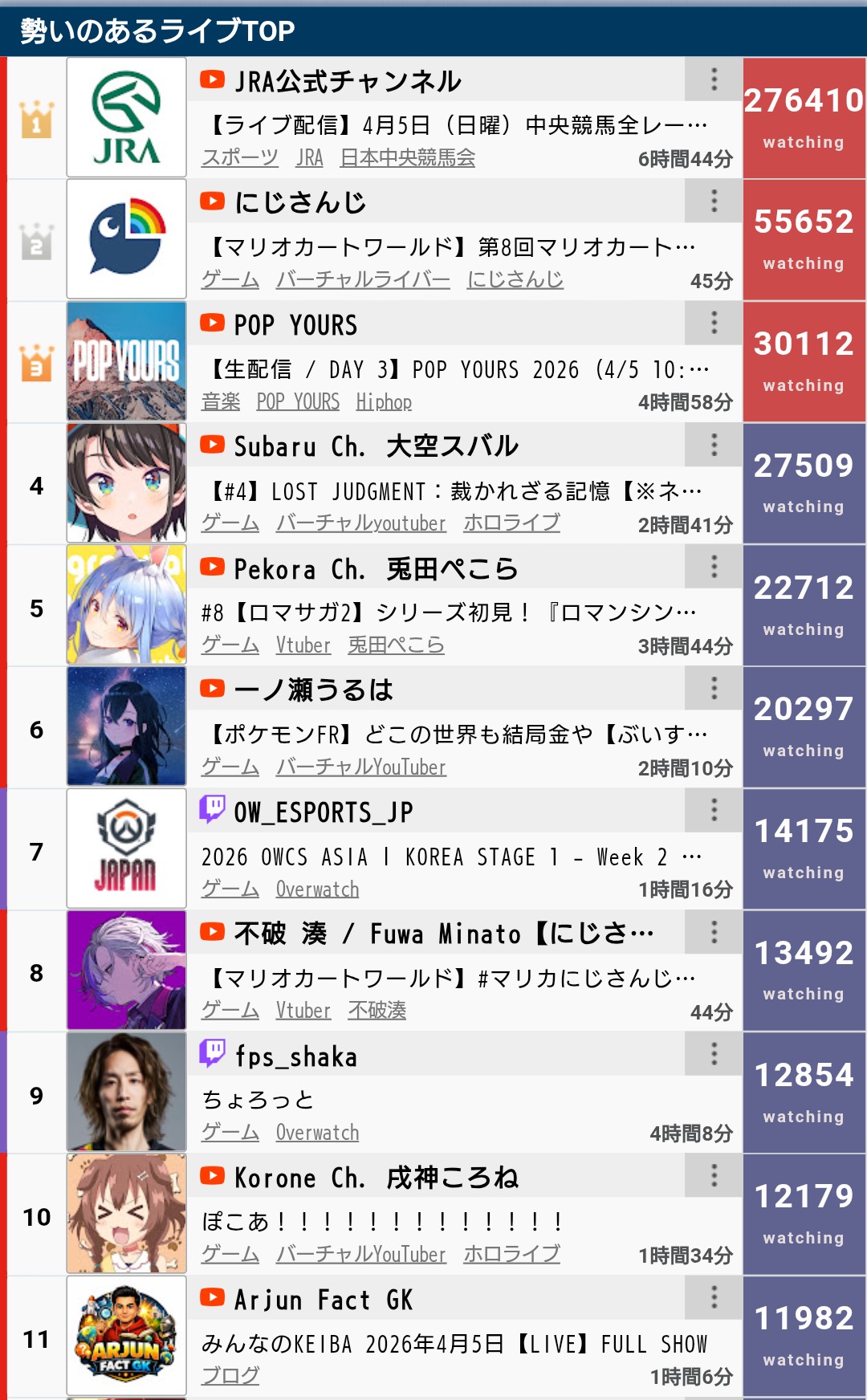Open the 不破湊 tag link
The height and width of the screenshot is (1400, 867).
377,1010
